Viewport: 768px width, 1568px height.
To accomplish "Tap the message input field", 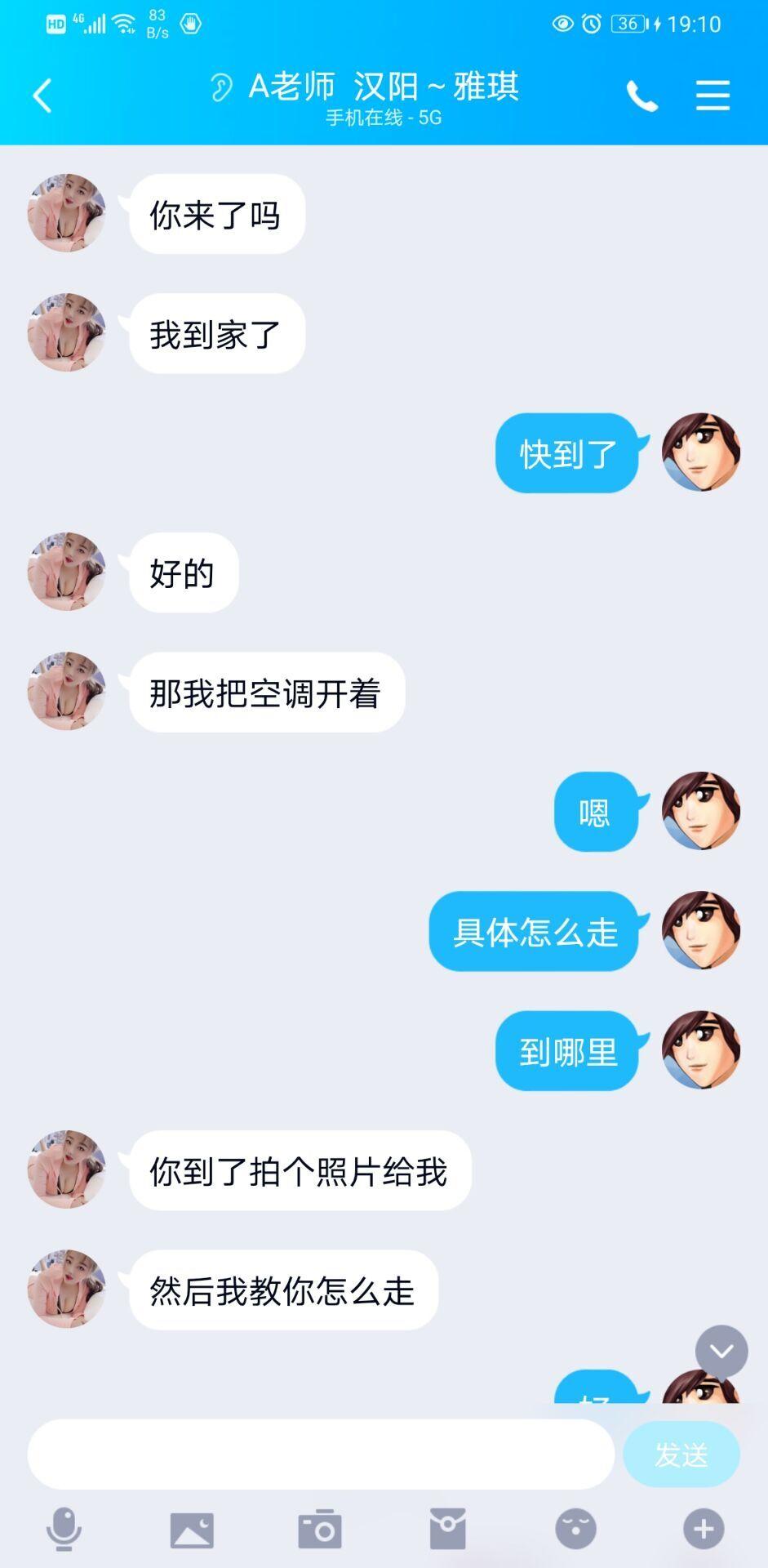I will click(x=321, y=1454).
